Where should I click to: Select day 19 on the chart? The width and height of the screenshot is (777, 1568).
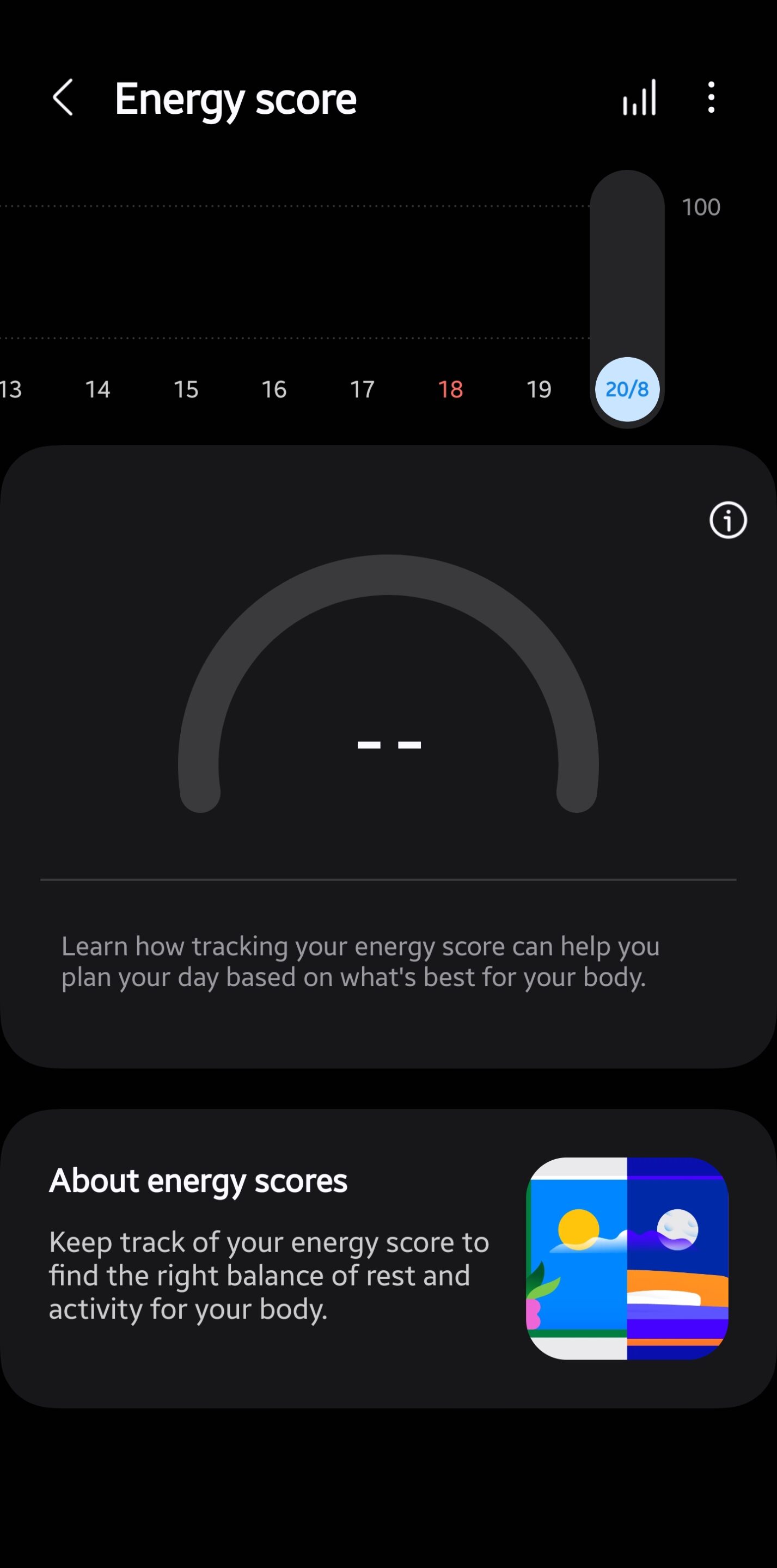pos(539,389)
